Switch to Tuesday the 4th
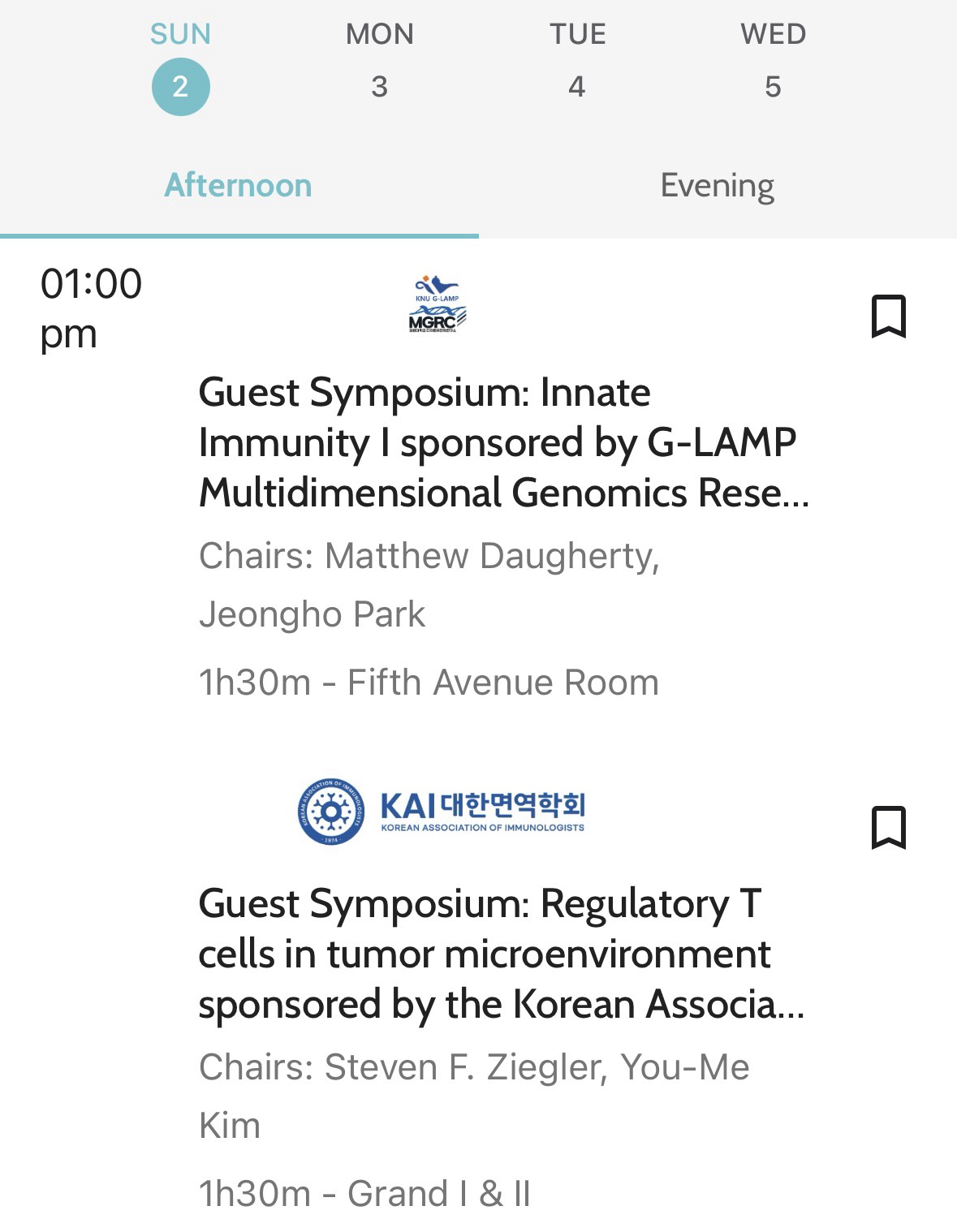This screenshot has width=957, height=1232. (577, 86)
